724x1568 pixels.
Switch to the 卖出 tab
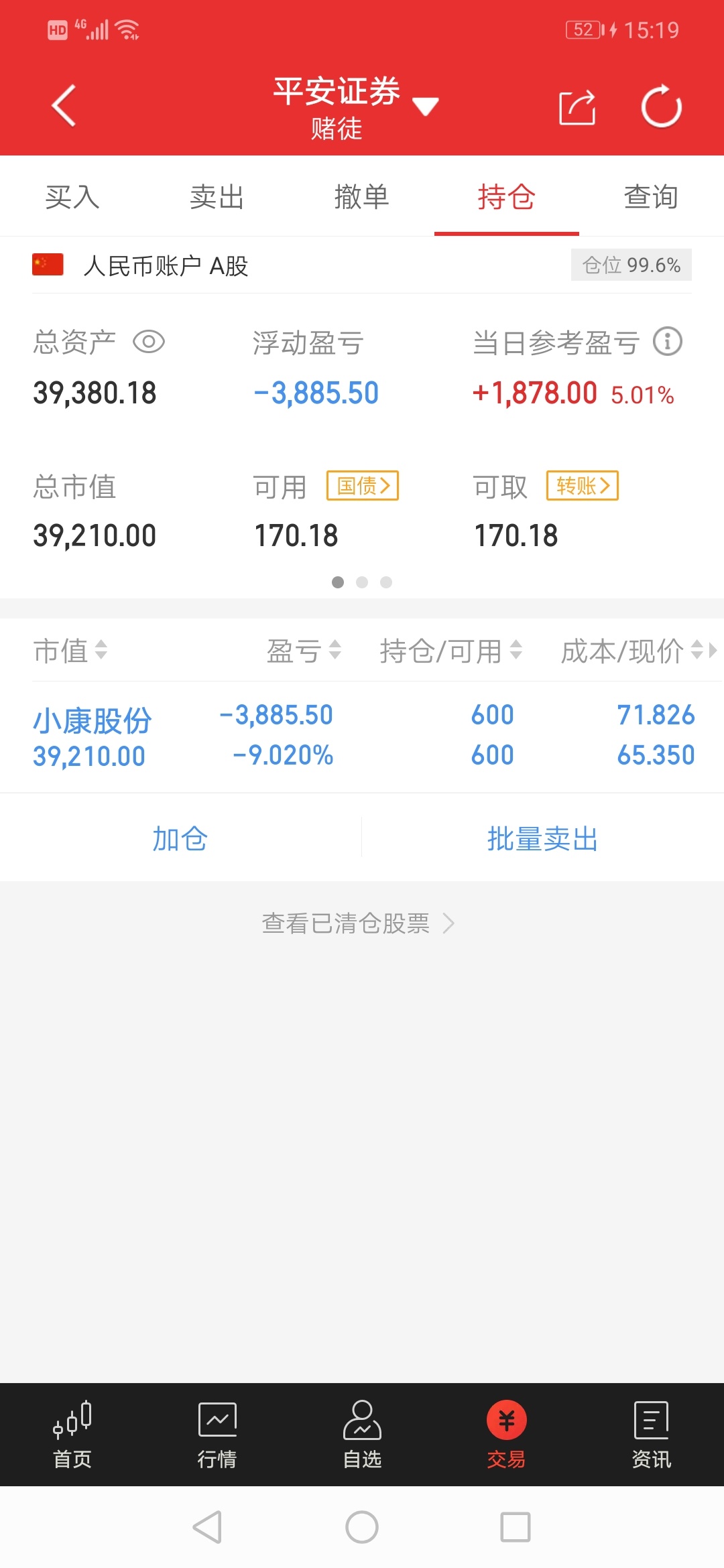tap(217, 197)
